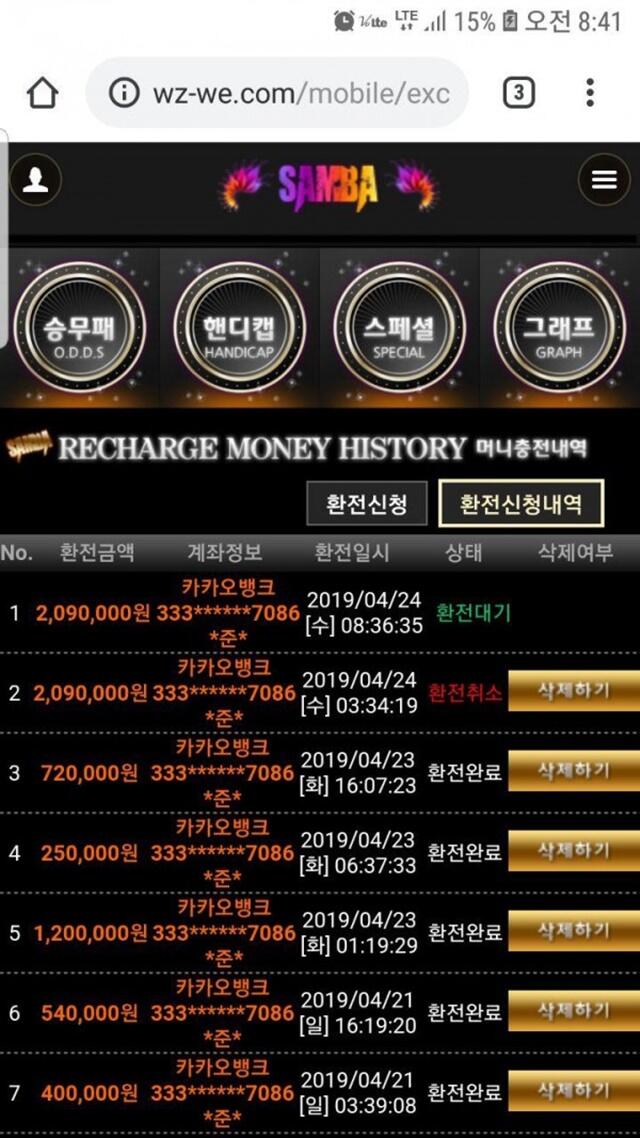Delete the 720,000원 record
The width and height of the screenshot is (640, 1138).
(574, 771)
